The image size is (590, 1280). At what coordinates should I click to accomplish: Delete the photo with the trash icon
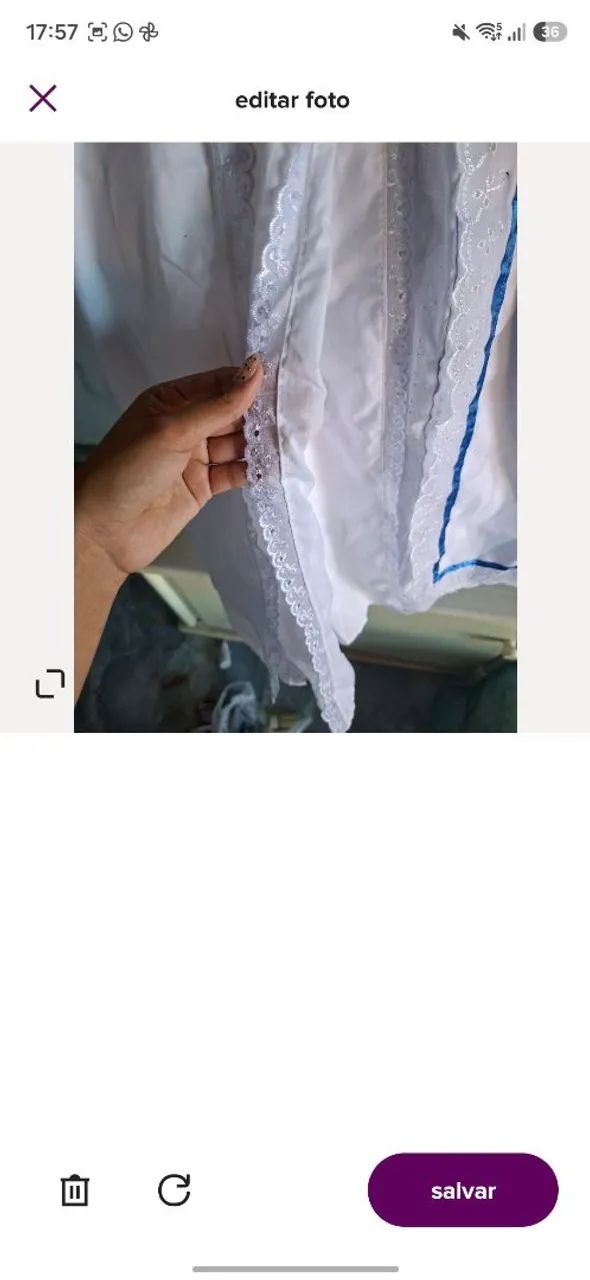pos(75,1190)
